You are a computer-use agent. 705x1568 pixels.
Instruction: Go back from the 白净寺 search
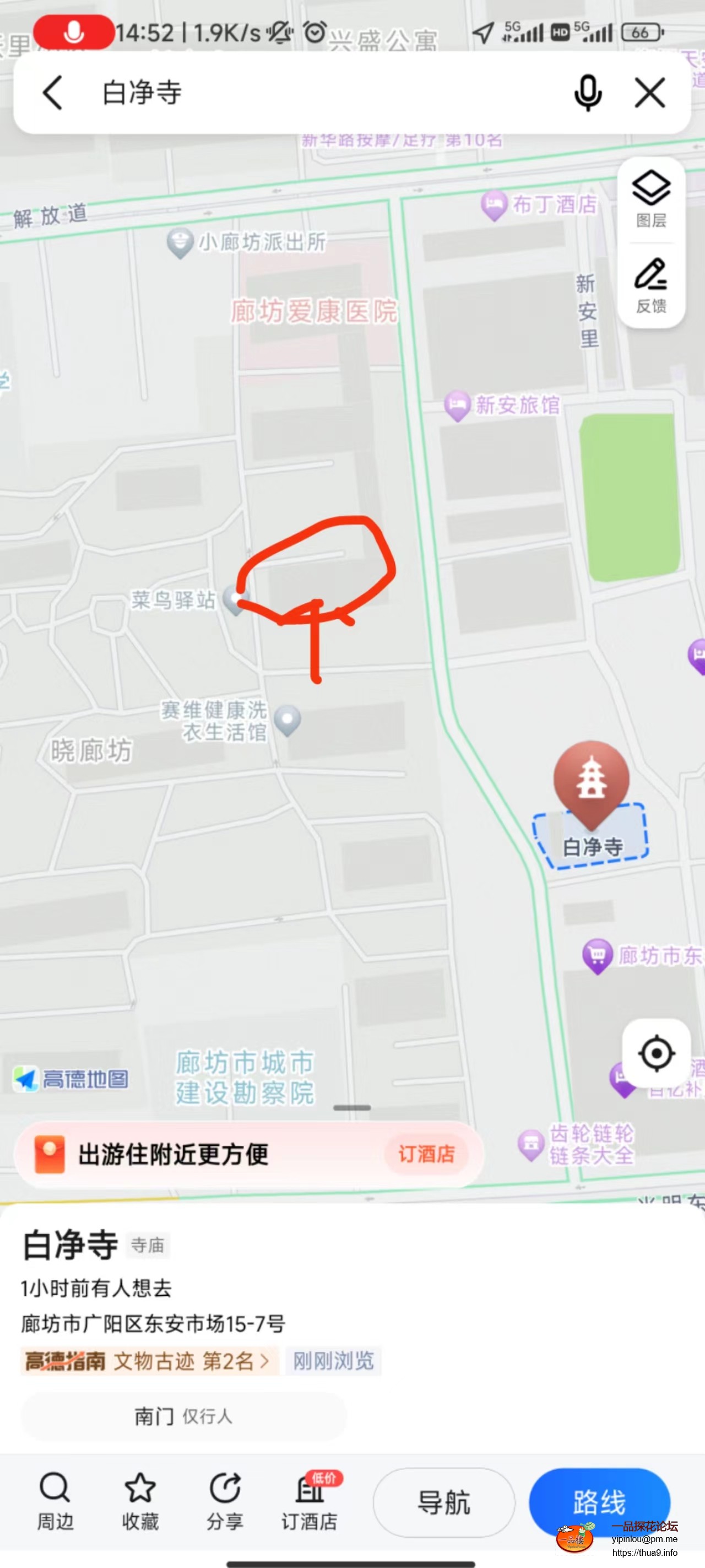[x=53, y=93]
